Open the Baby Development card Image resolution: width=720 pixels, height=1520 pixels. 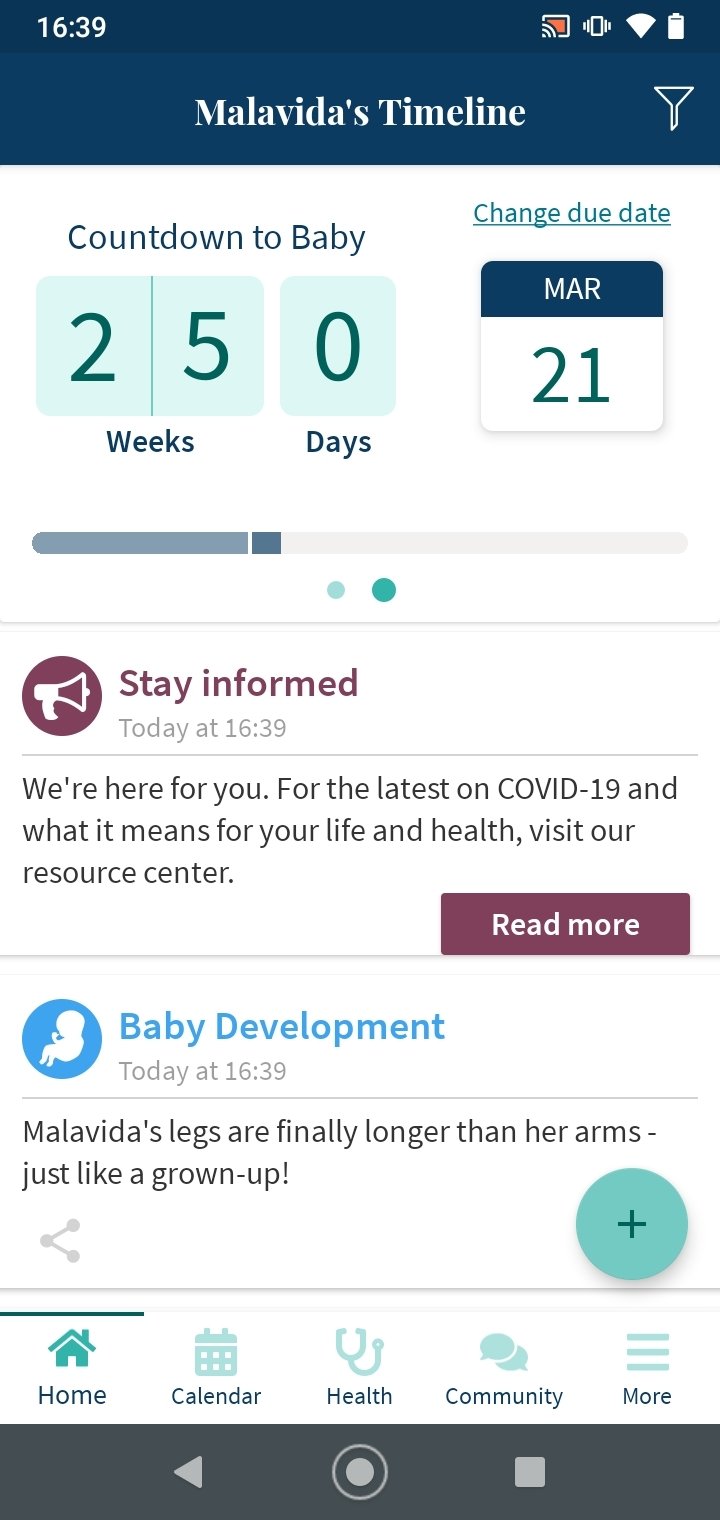pyautogui.click(x=360, y=1131)
